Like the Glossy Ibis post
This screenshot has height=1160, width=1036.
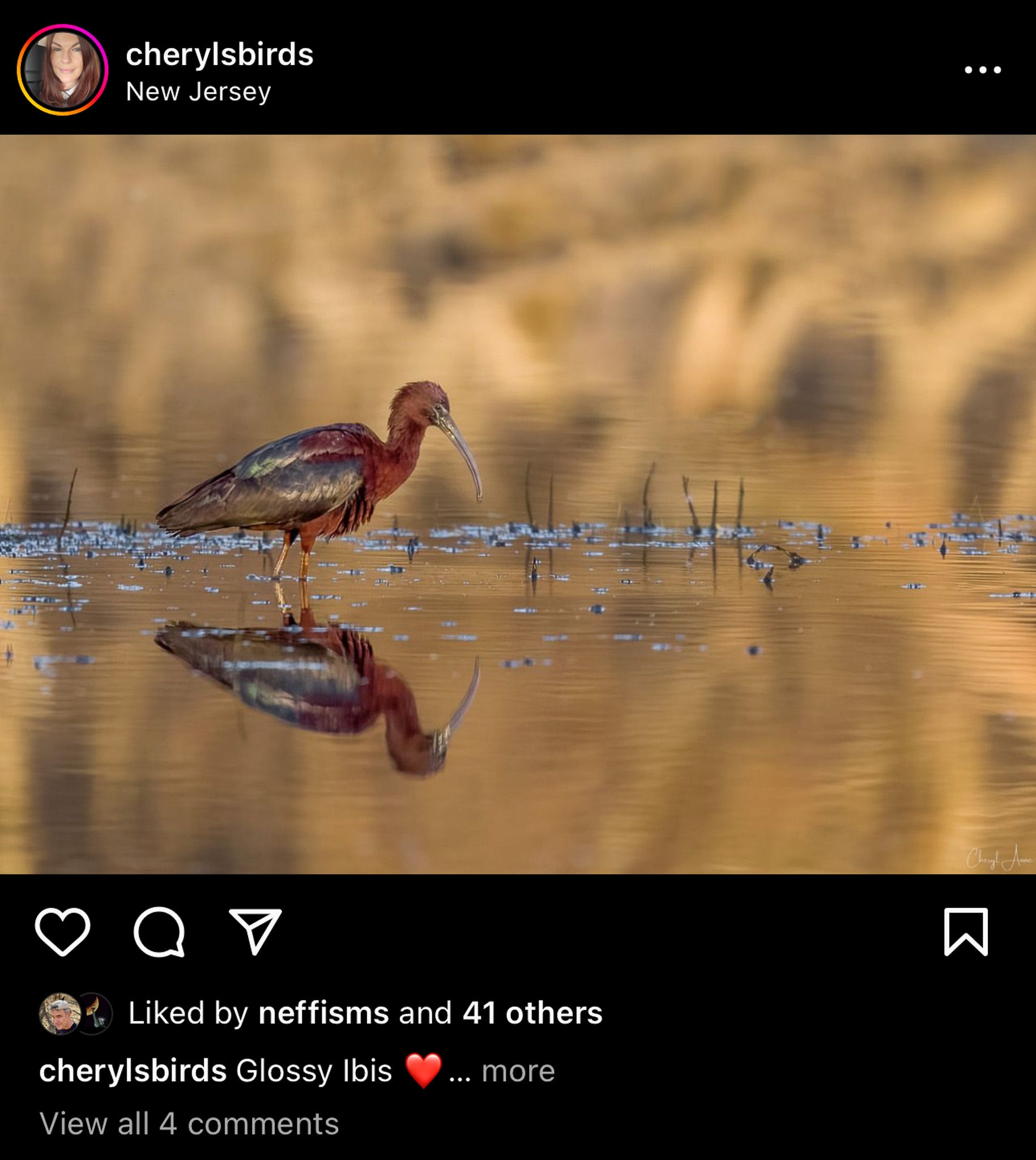pos(63,932)
